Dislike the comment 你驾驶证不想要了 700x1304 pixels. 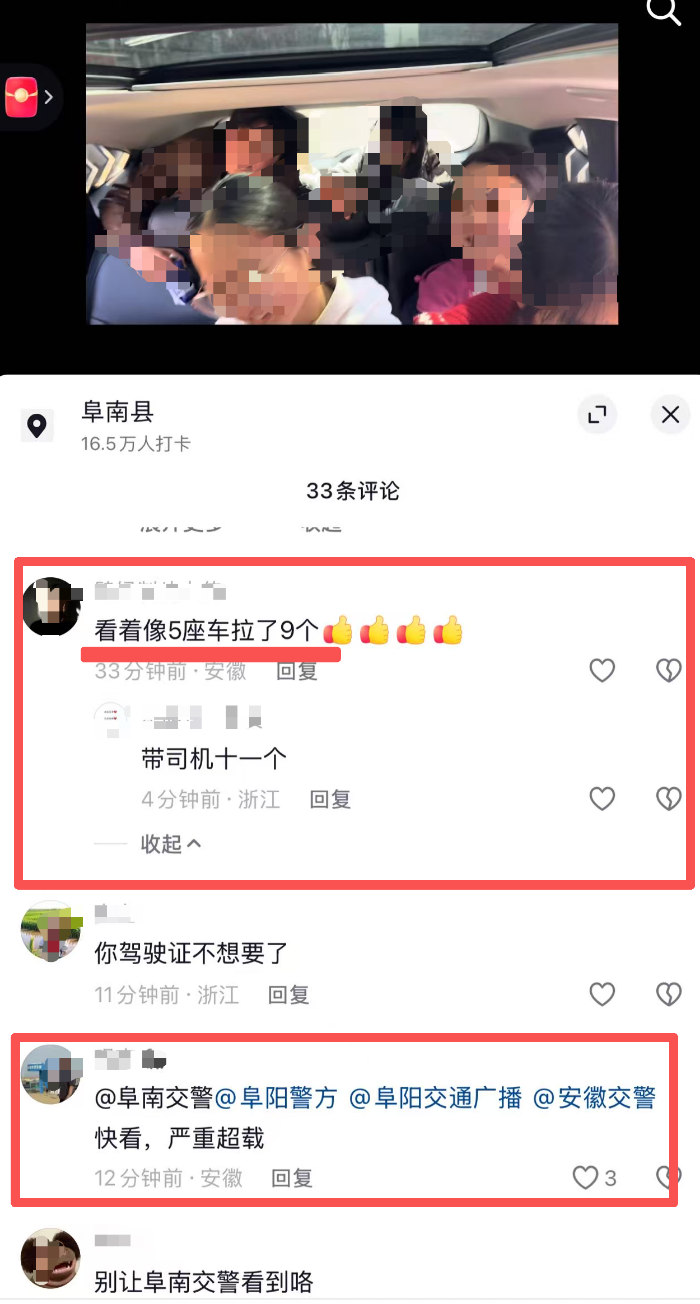[x=668, y=993]
